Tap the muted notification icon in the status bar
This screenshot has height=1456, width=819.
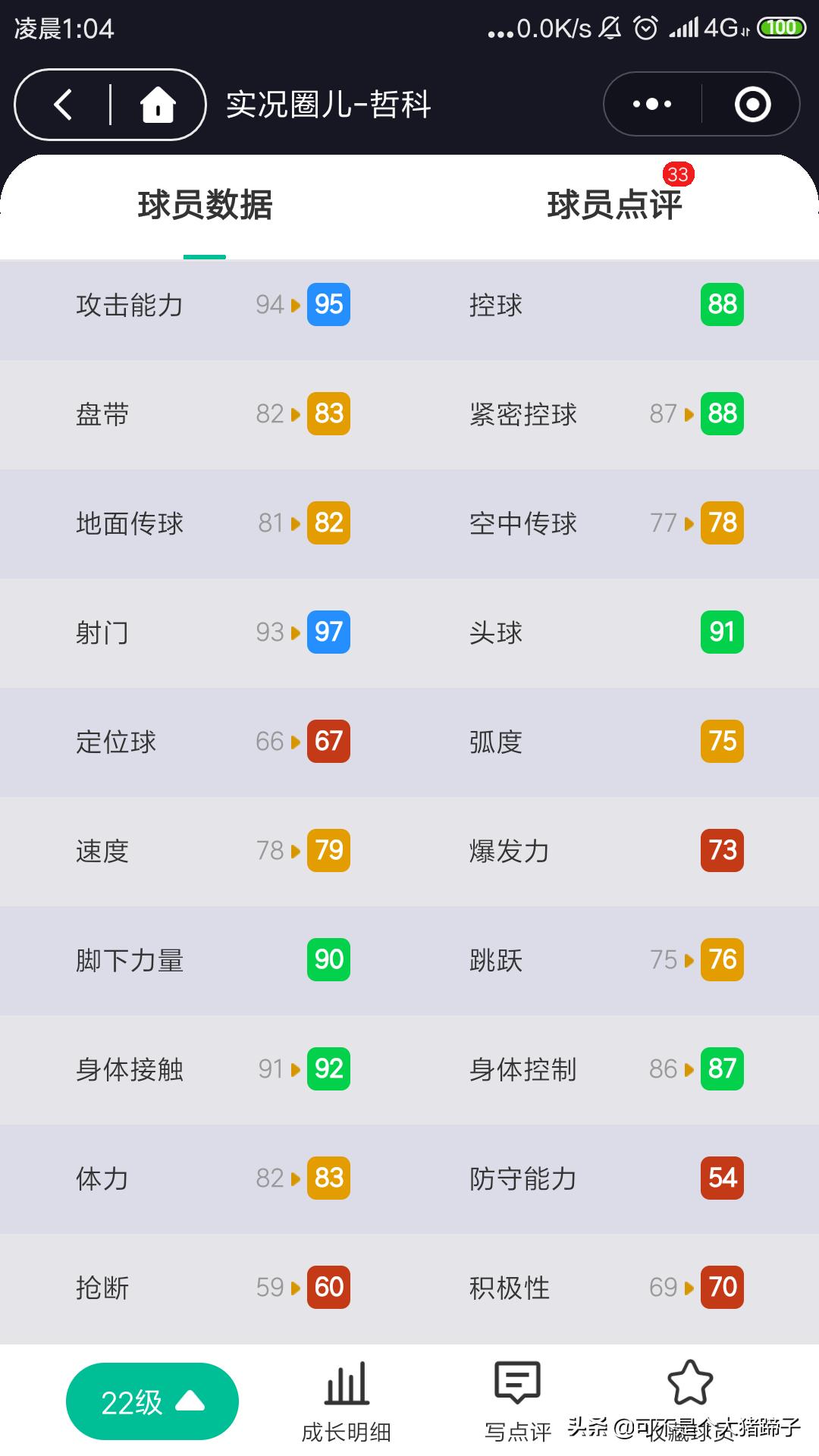point(610,29)
